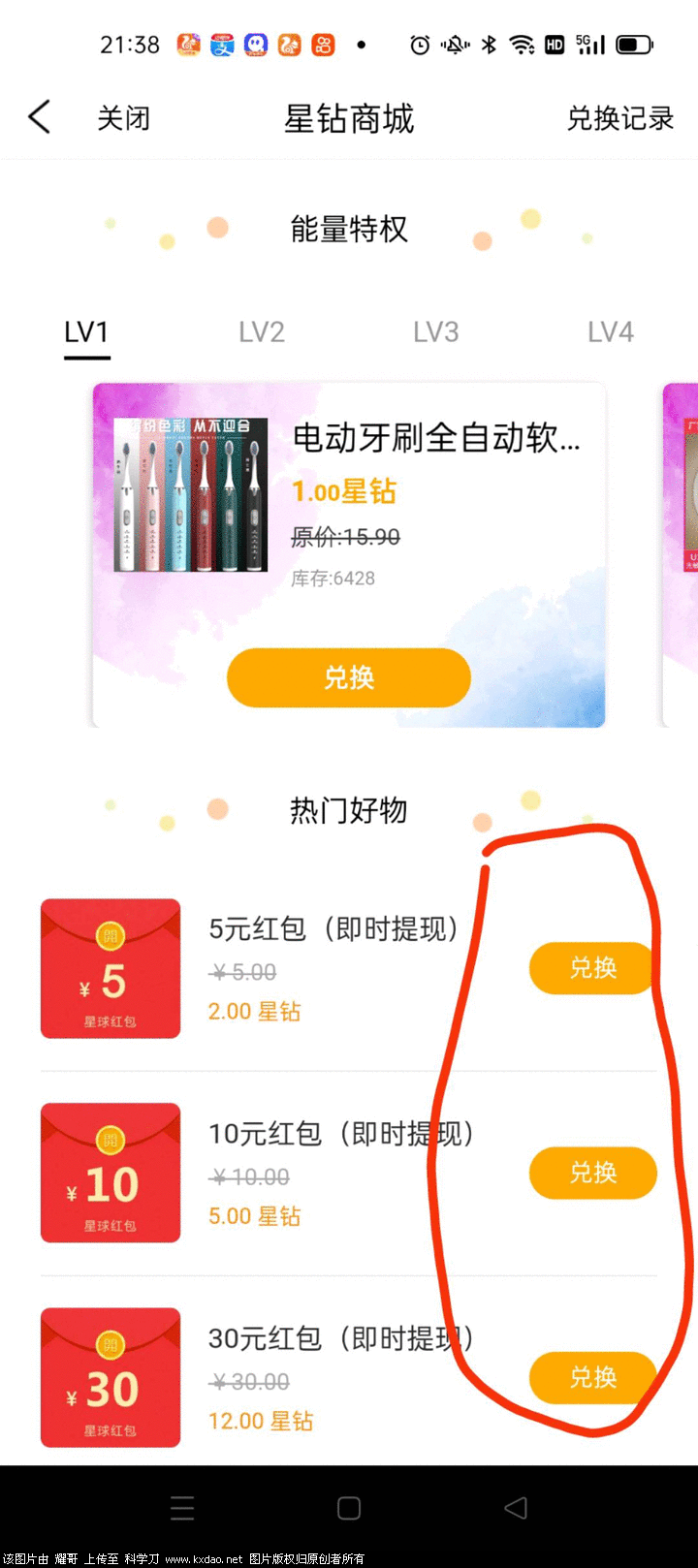Open recent apps from navigation bar
This screenshot has height=1568, width=698.
182,1508
